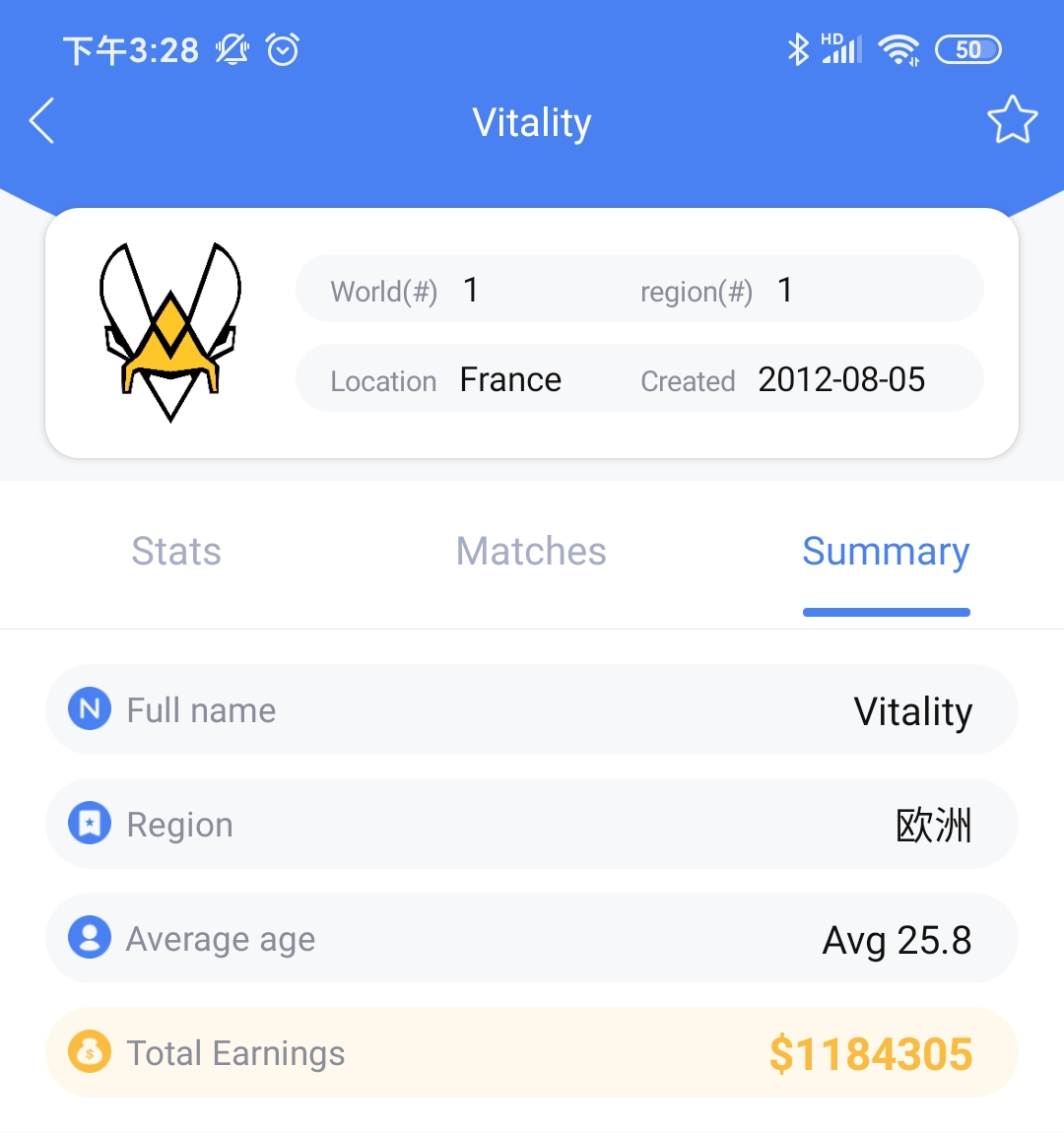Open the Matches tab
1064x1133 pixels.
[x=531, y=552]
